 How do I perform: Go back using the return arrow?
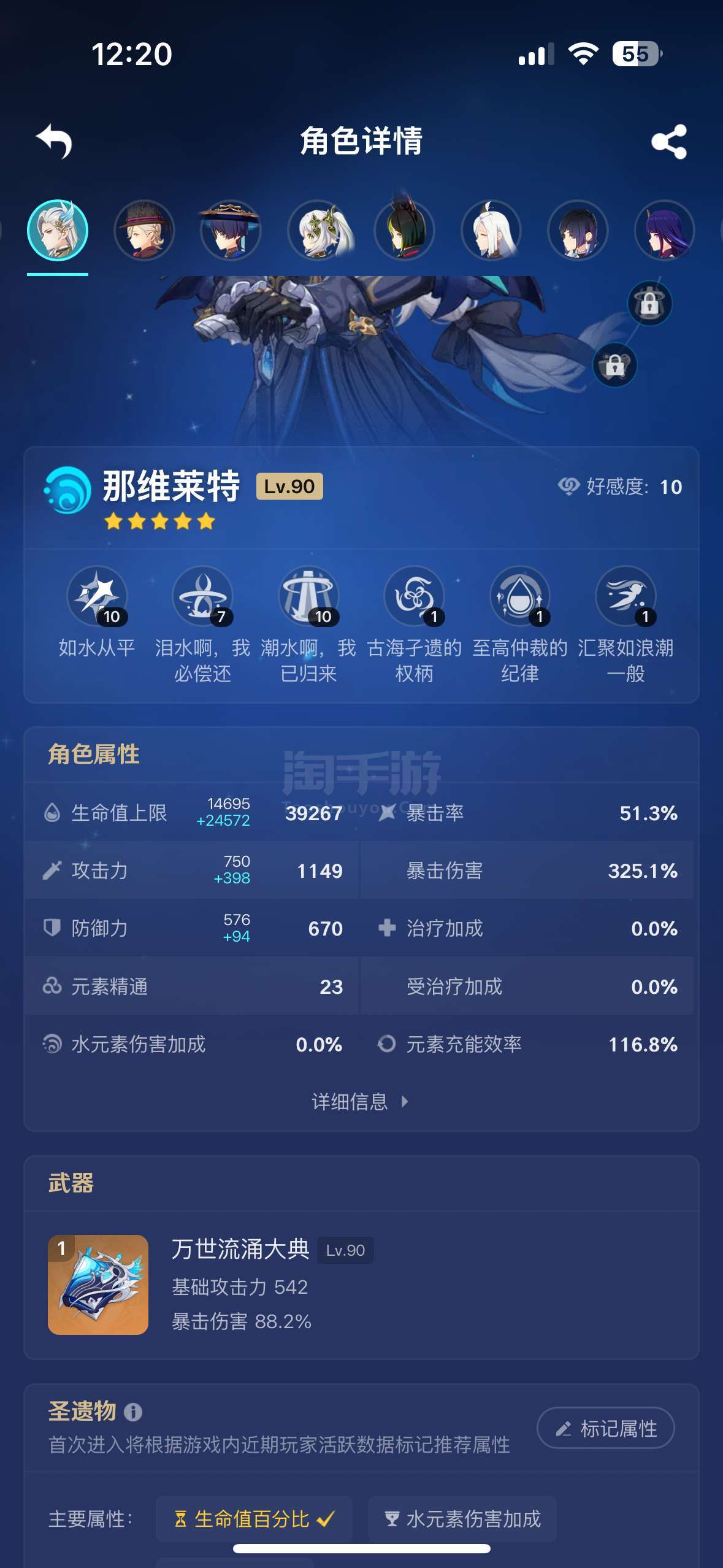coord(55,142)
